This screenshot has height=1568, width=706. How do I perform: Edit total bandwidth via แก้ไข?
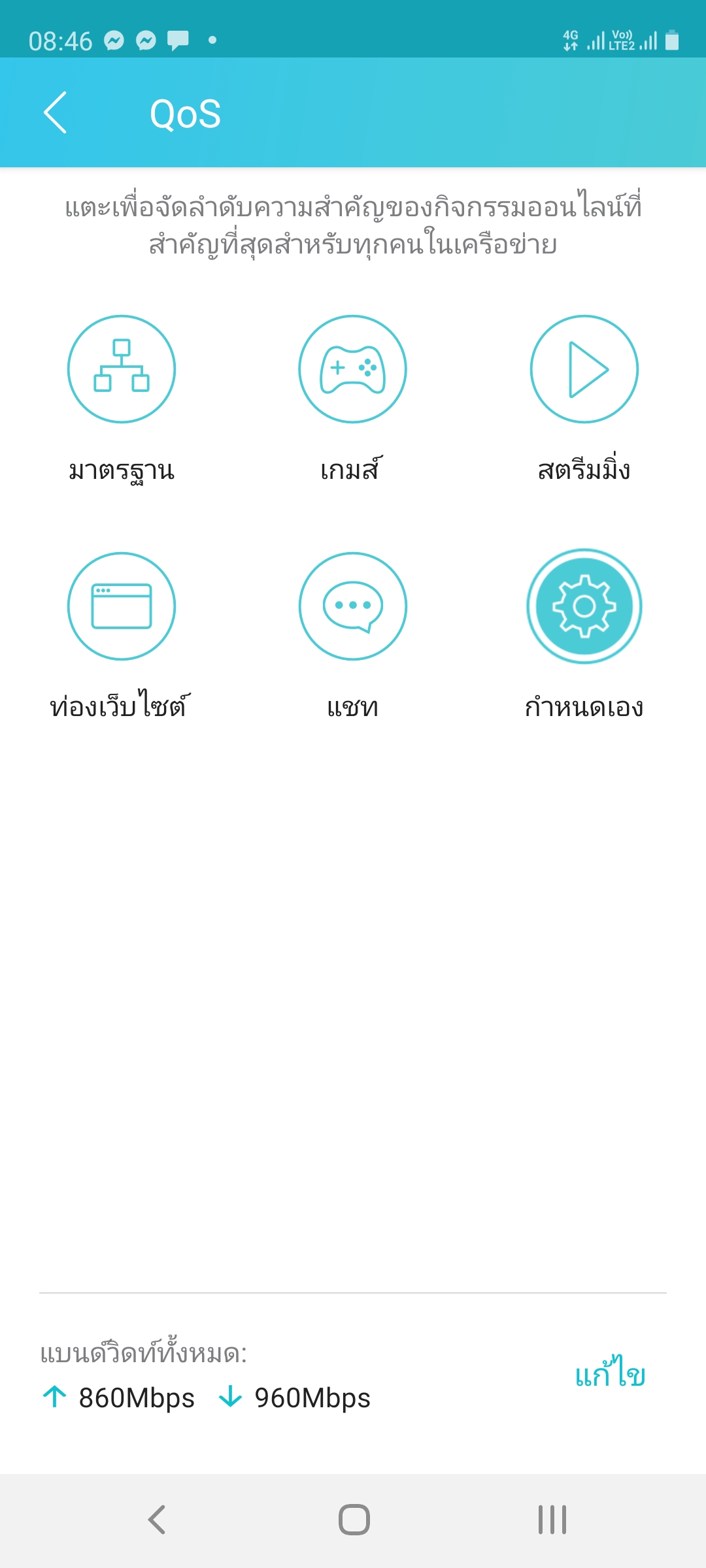[610, 1374]
